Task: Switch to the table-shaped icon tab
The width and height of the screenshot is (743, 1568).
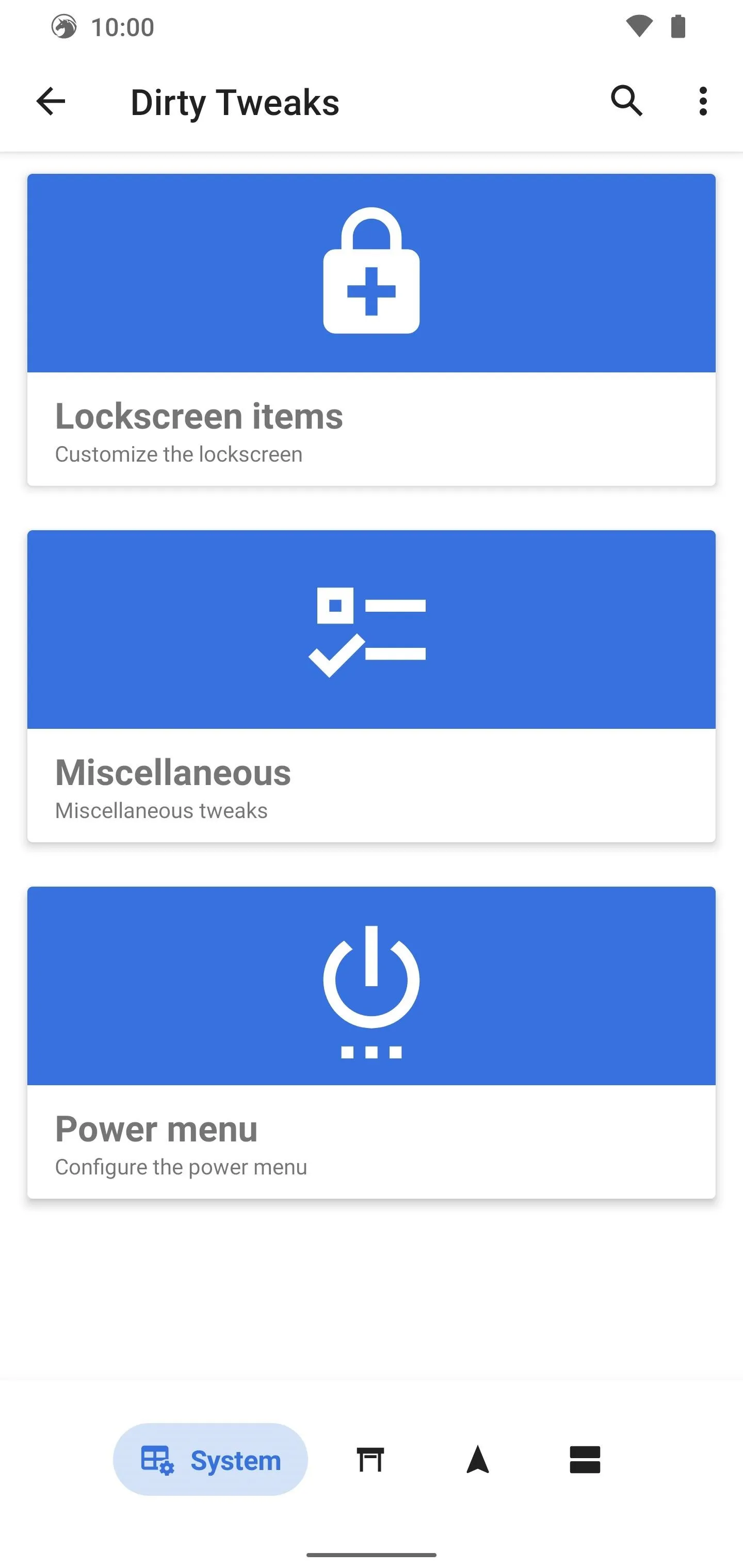Action: coord(370,1460)
